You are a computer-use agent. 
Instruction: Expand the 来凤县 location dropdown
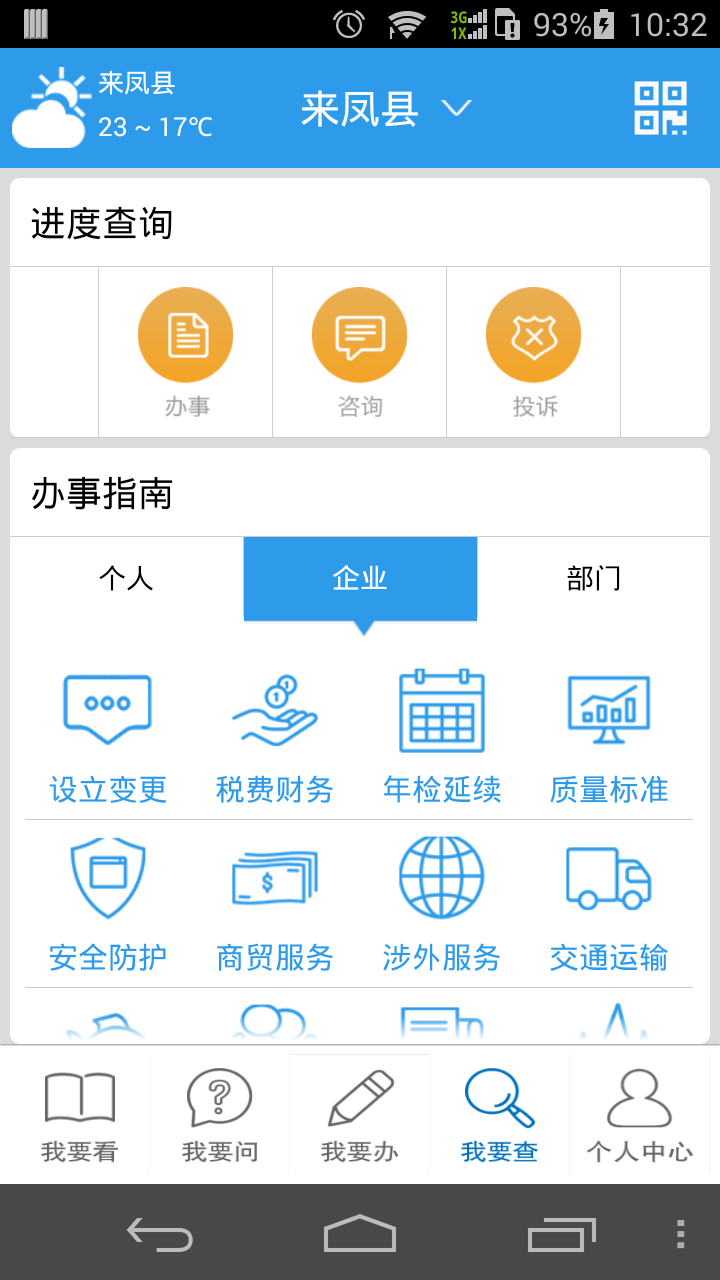click(386, 108)
